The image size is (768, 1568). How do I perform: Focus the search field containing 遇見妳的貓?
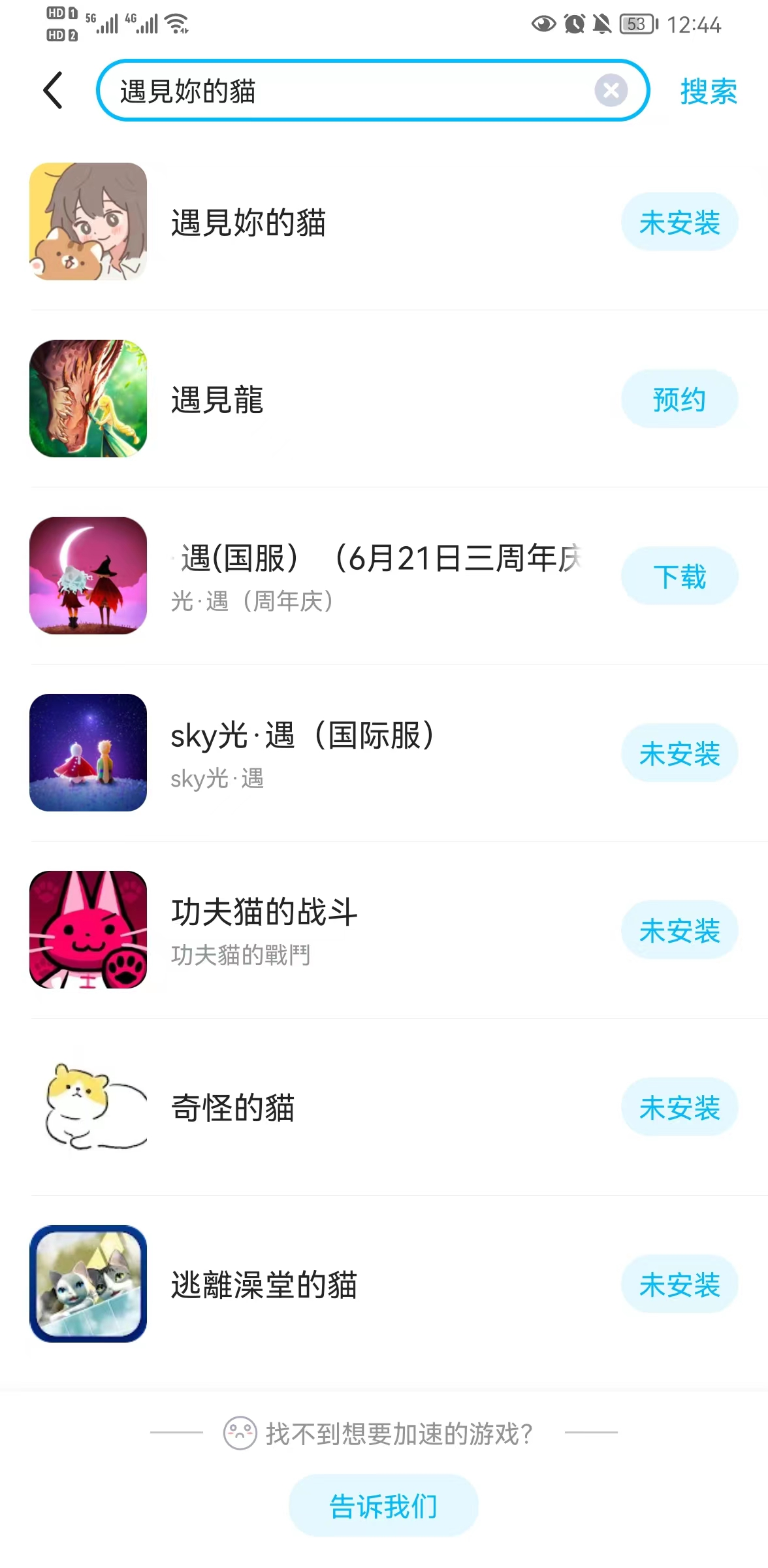(x=353, y=90)
